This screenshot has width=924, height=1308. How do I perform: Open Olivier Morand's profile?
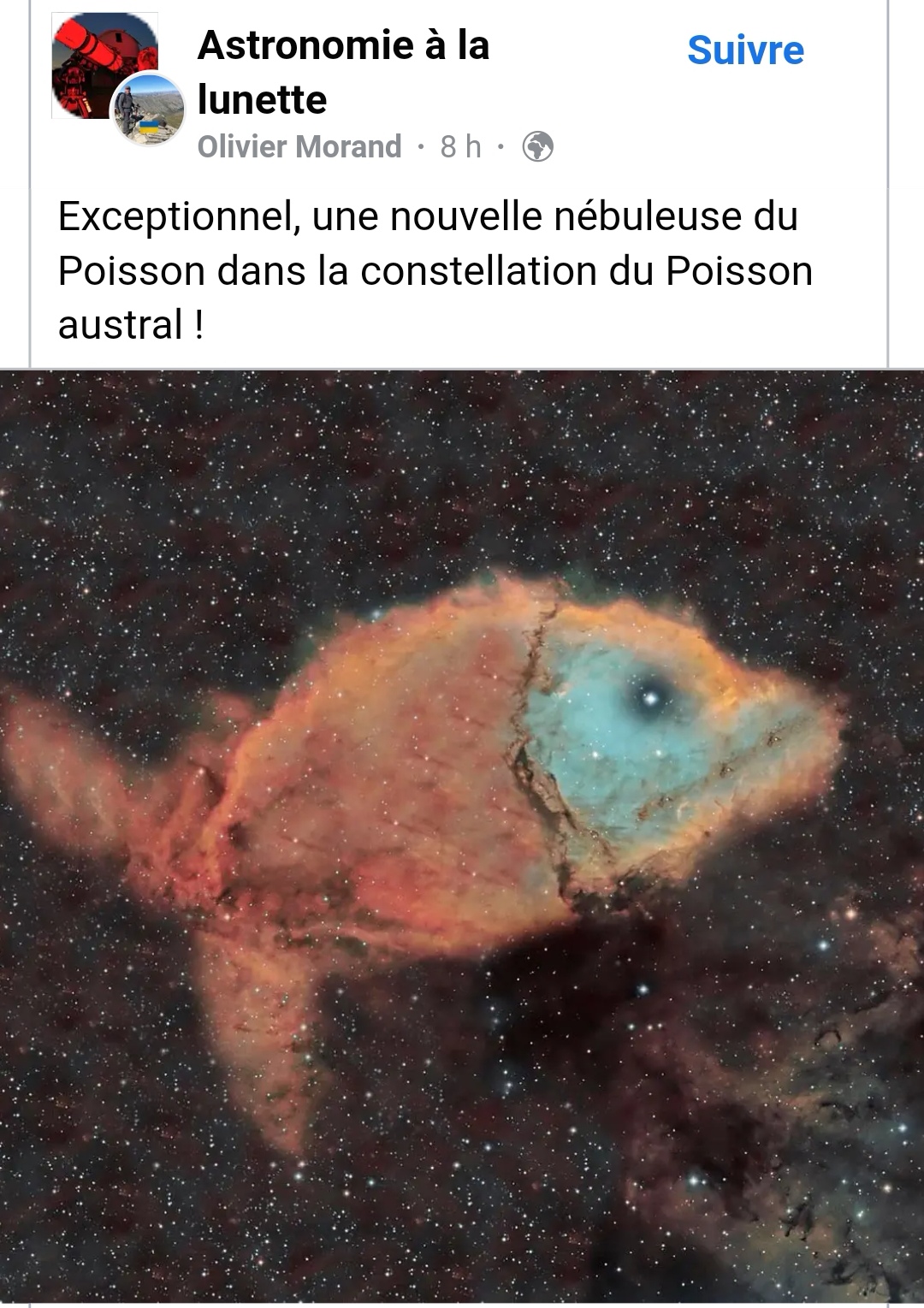[x=299, y=147]
